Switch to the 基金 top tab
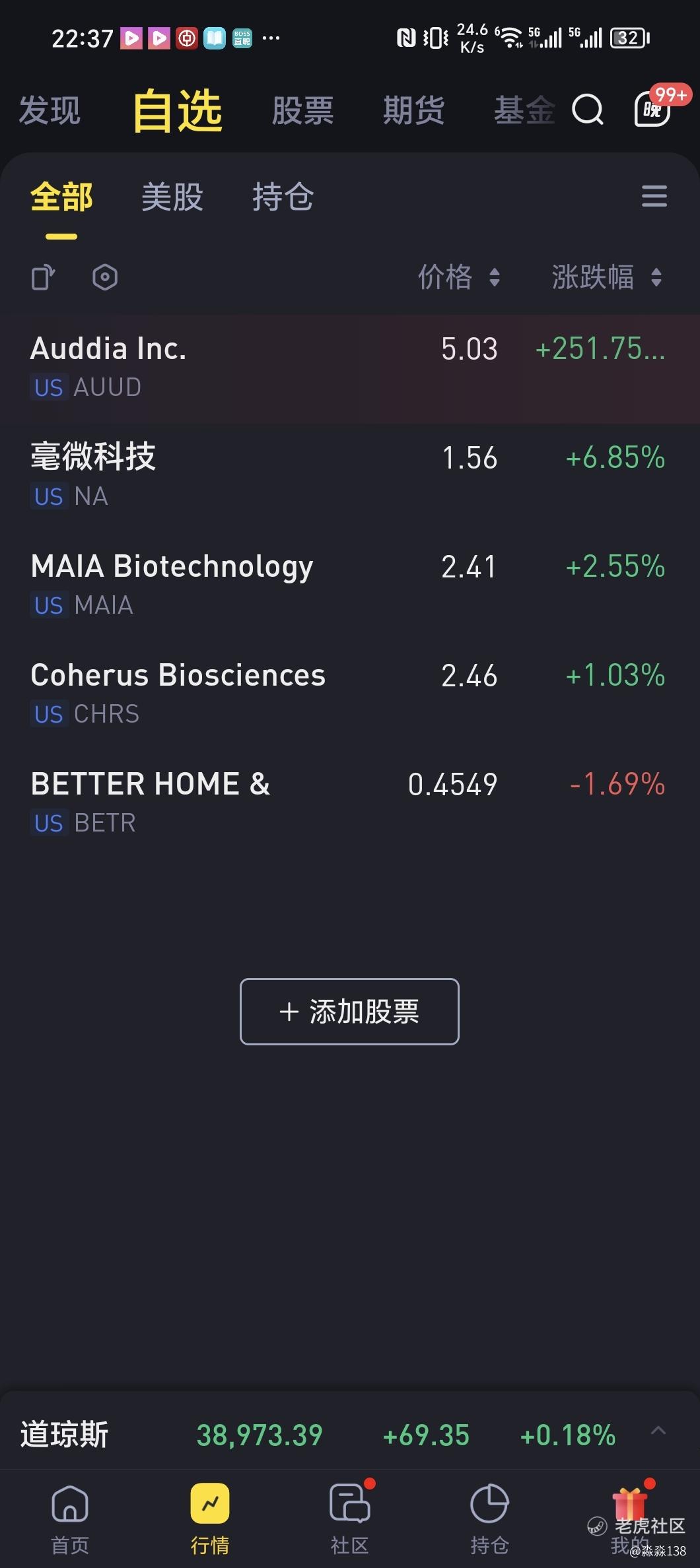This screenshot has width=700, height=1568. [524, 110]
